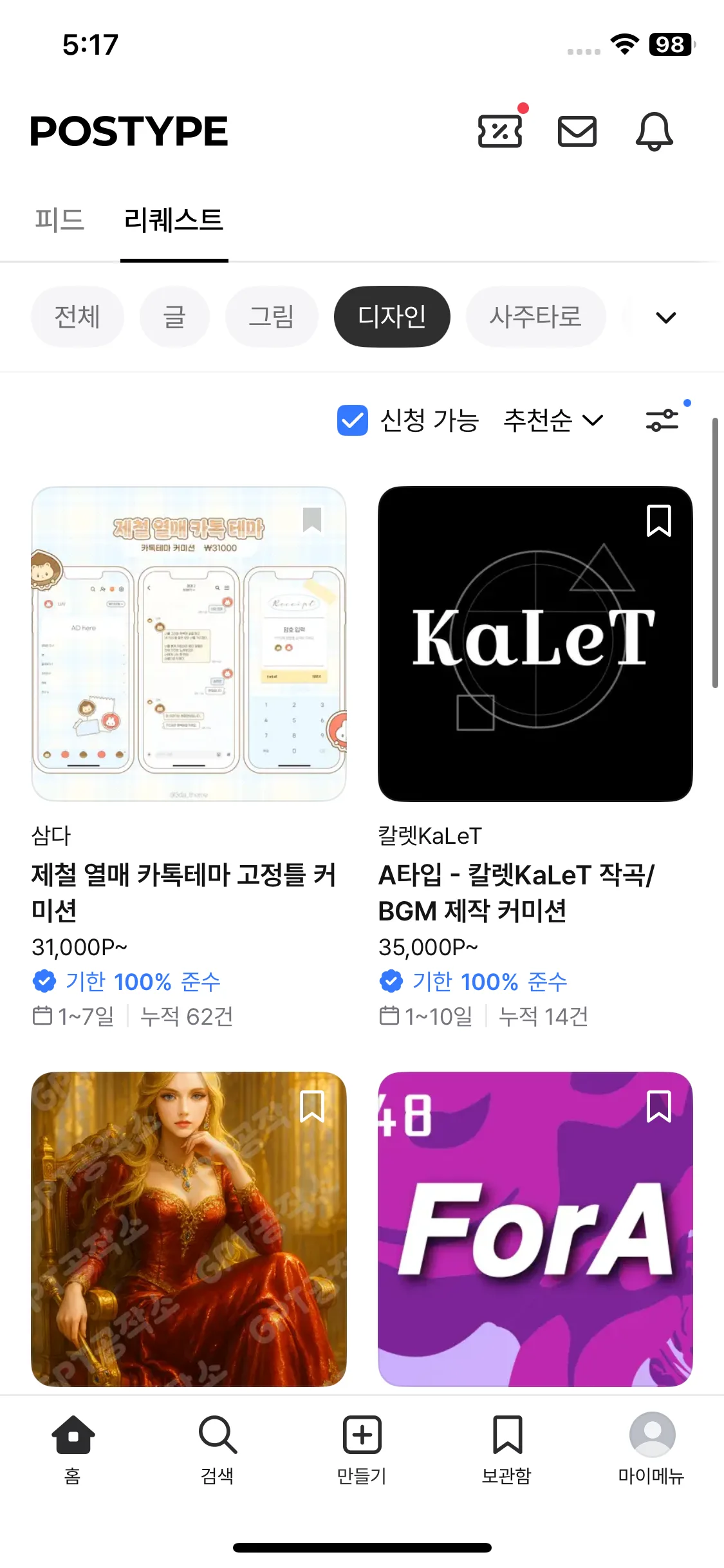
Task: Open the coupon ticket icon
Action: [x=499, y=131]
